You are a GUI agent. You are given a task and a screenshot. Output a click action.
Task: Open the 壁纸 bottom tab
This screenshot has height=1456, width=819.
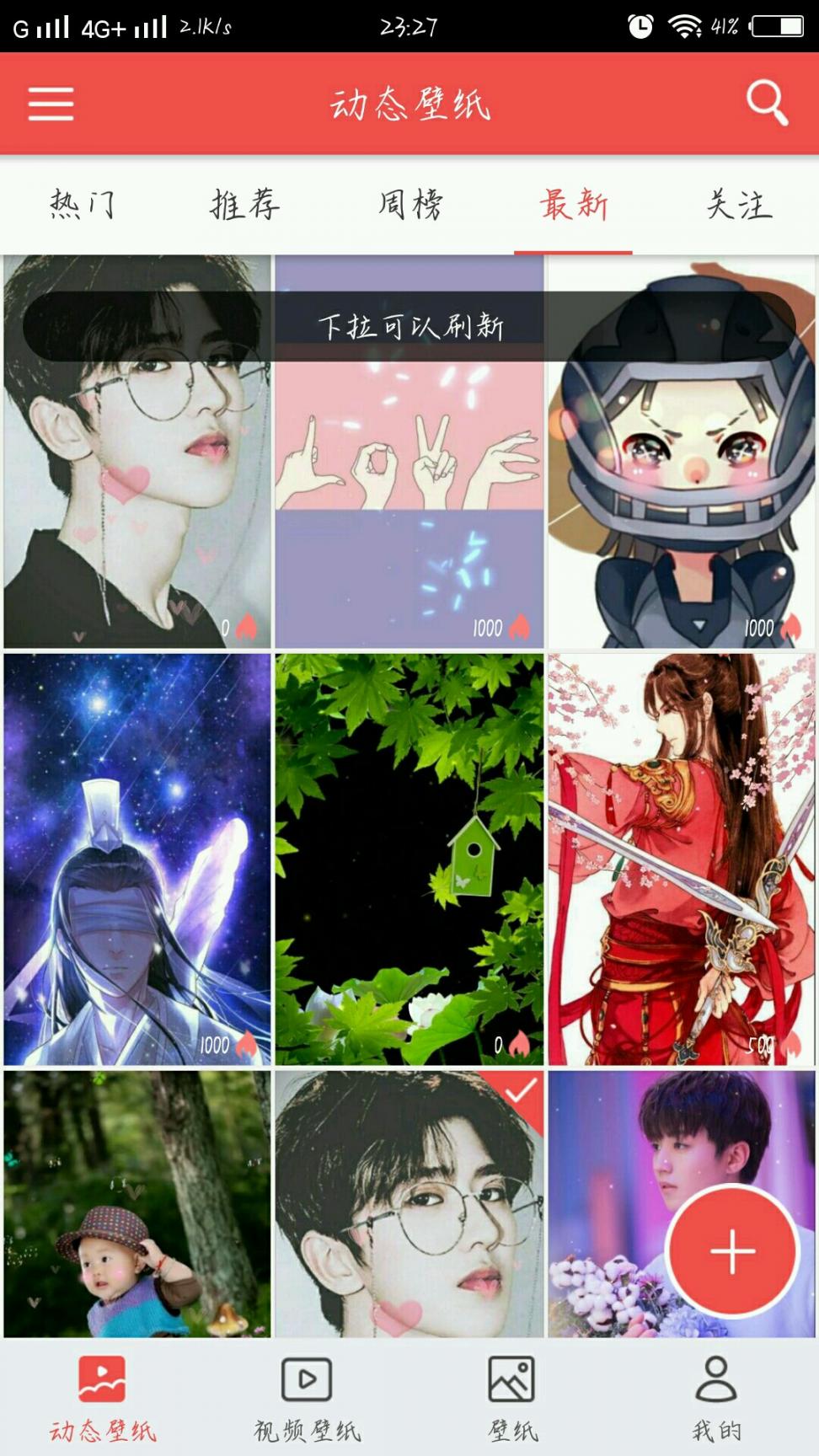511,1397
